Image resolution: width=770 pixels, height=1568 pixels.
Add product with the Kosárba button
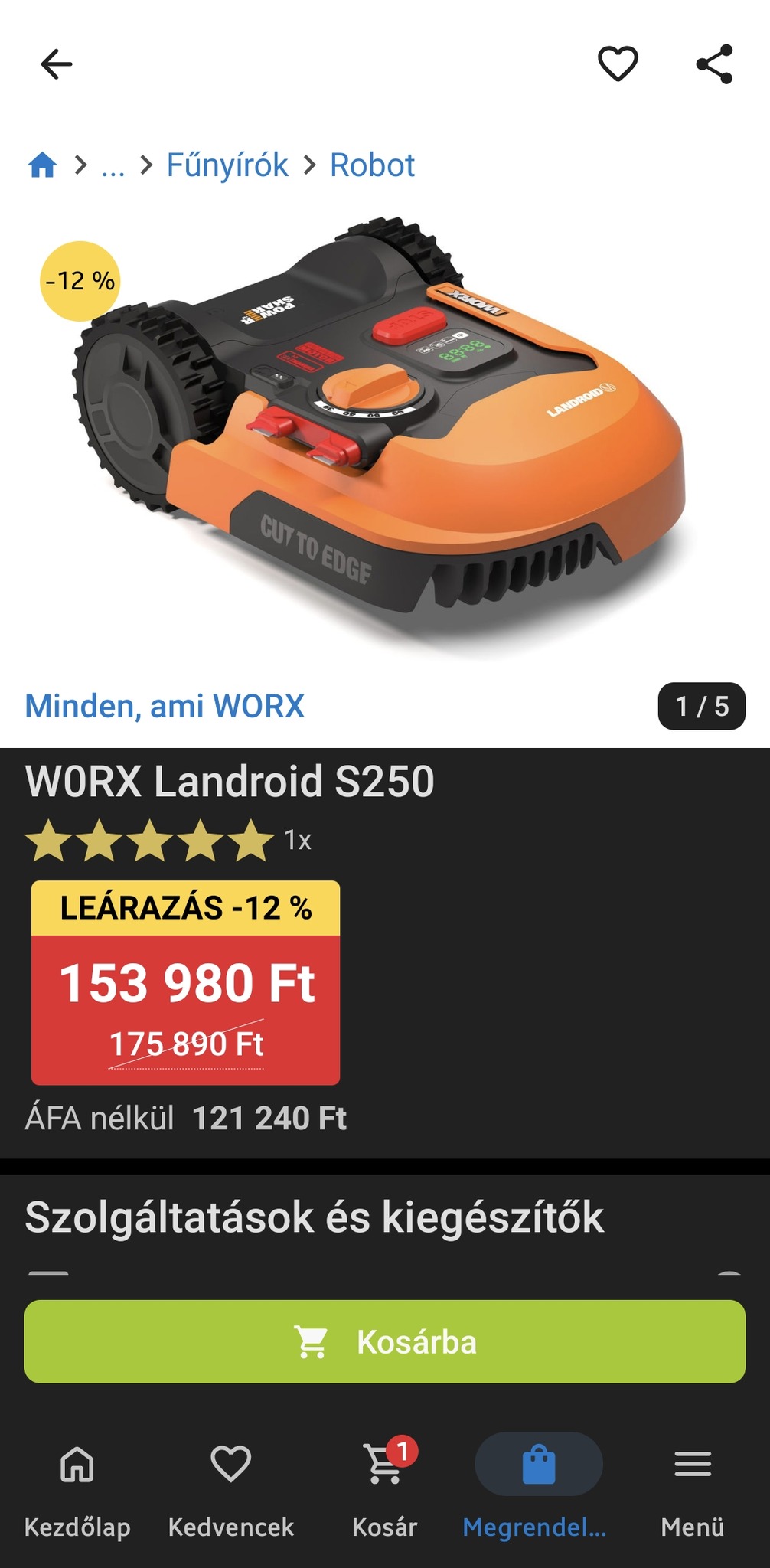tap(385, 1341)
